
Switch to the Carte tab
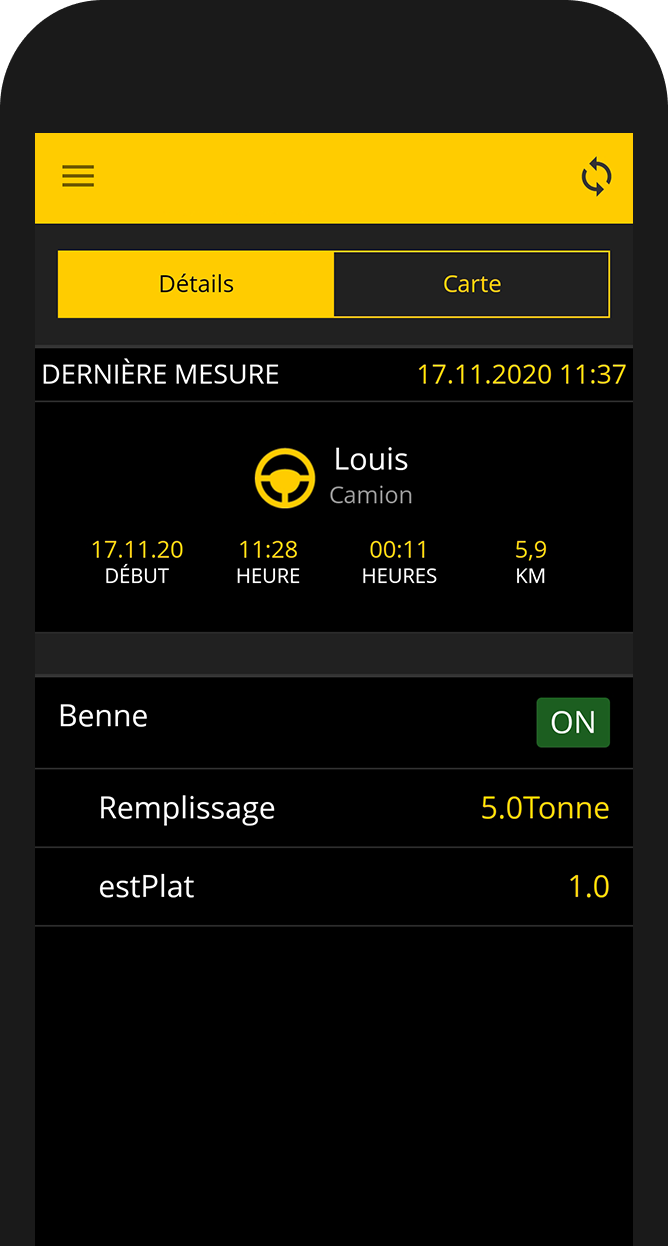(471, 284)
